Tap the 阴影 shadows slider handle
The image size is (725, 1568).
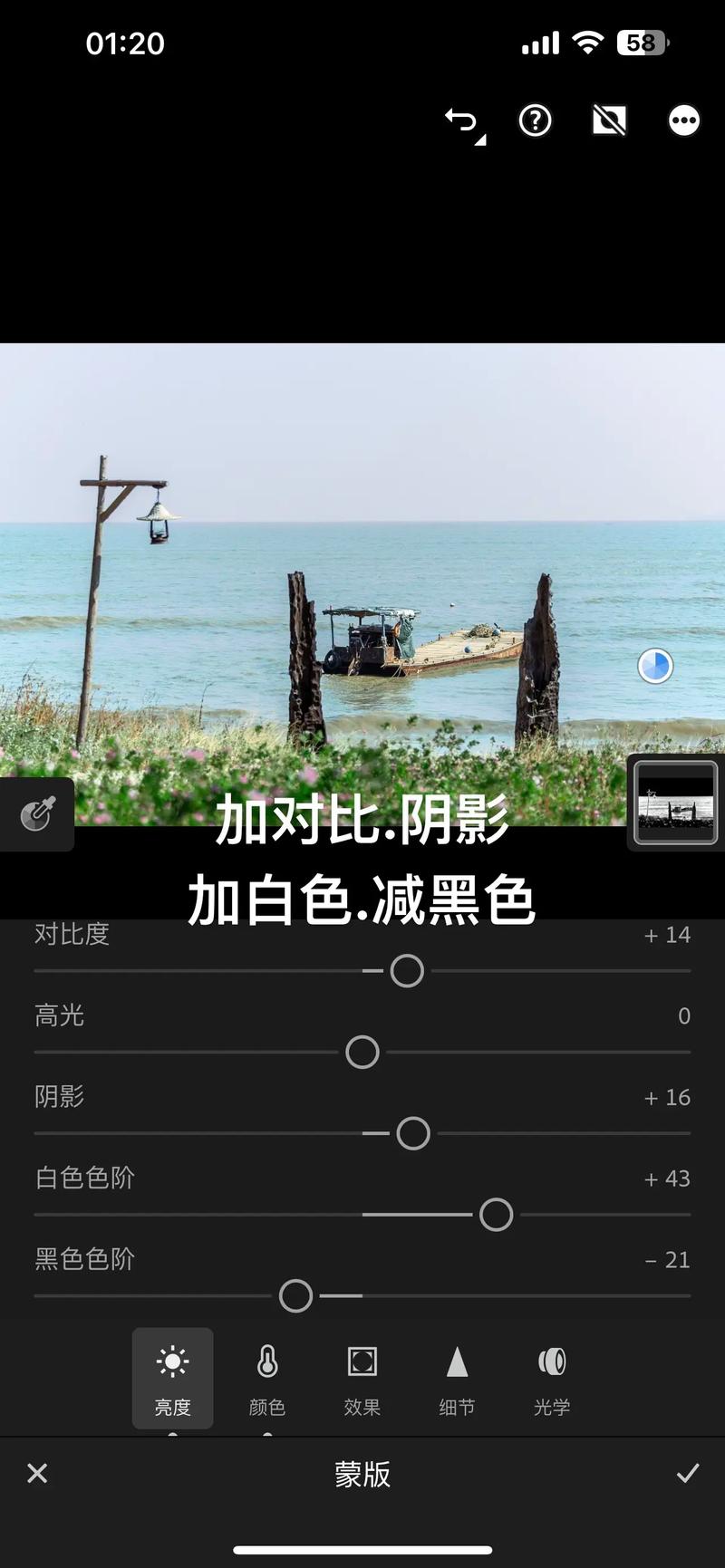(411, 1133)
